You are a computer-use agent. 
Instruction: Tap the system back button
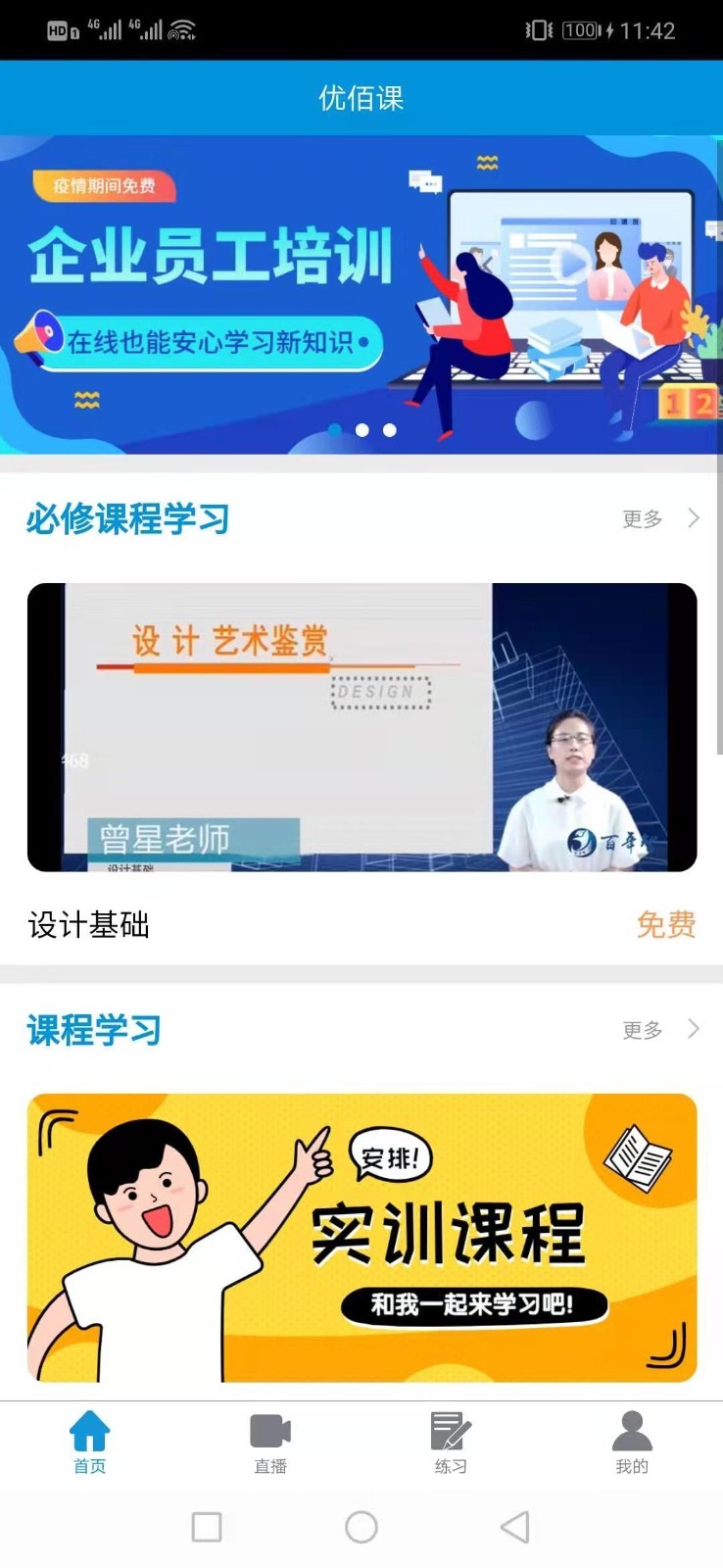coord(515,1527)
